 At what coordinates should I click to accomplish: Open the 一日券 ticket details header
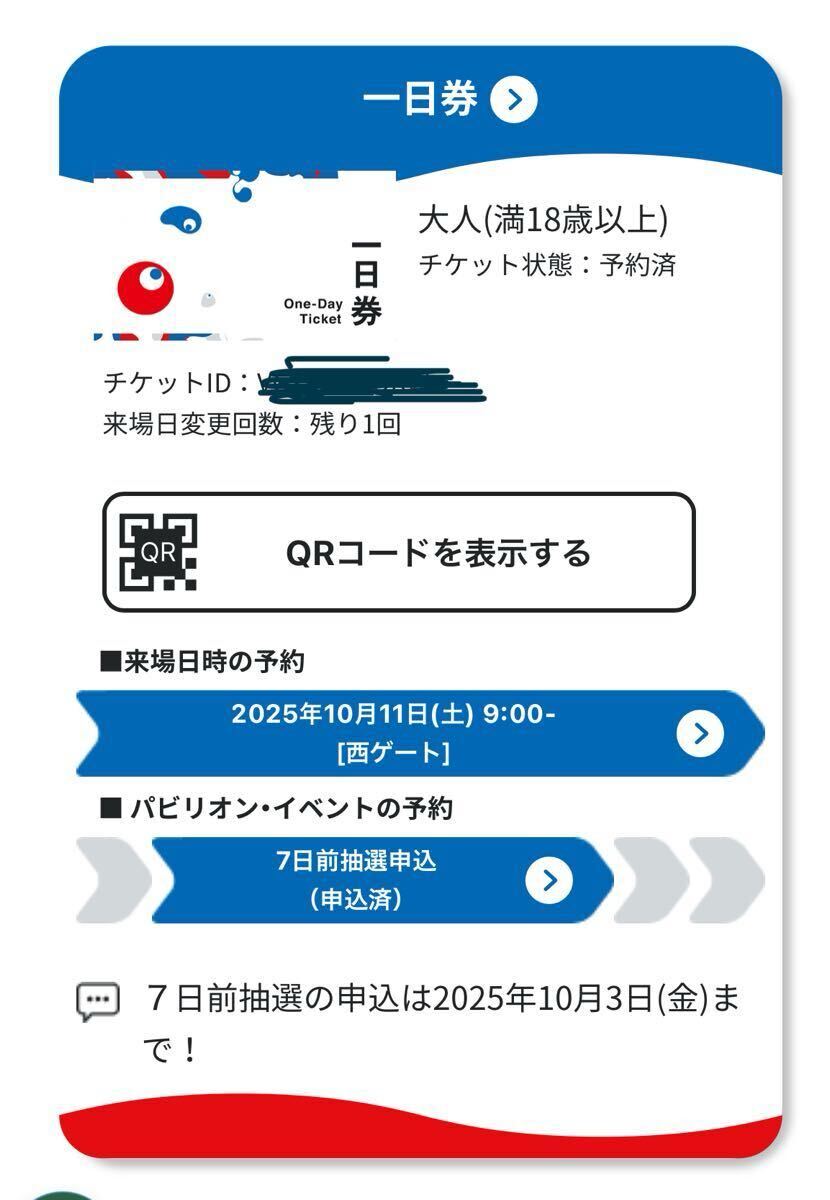[x=449, y=99]
